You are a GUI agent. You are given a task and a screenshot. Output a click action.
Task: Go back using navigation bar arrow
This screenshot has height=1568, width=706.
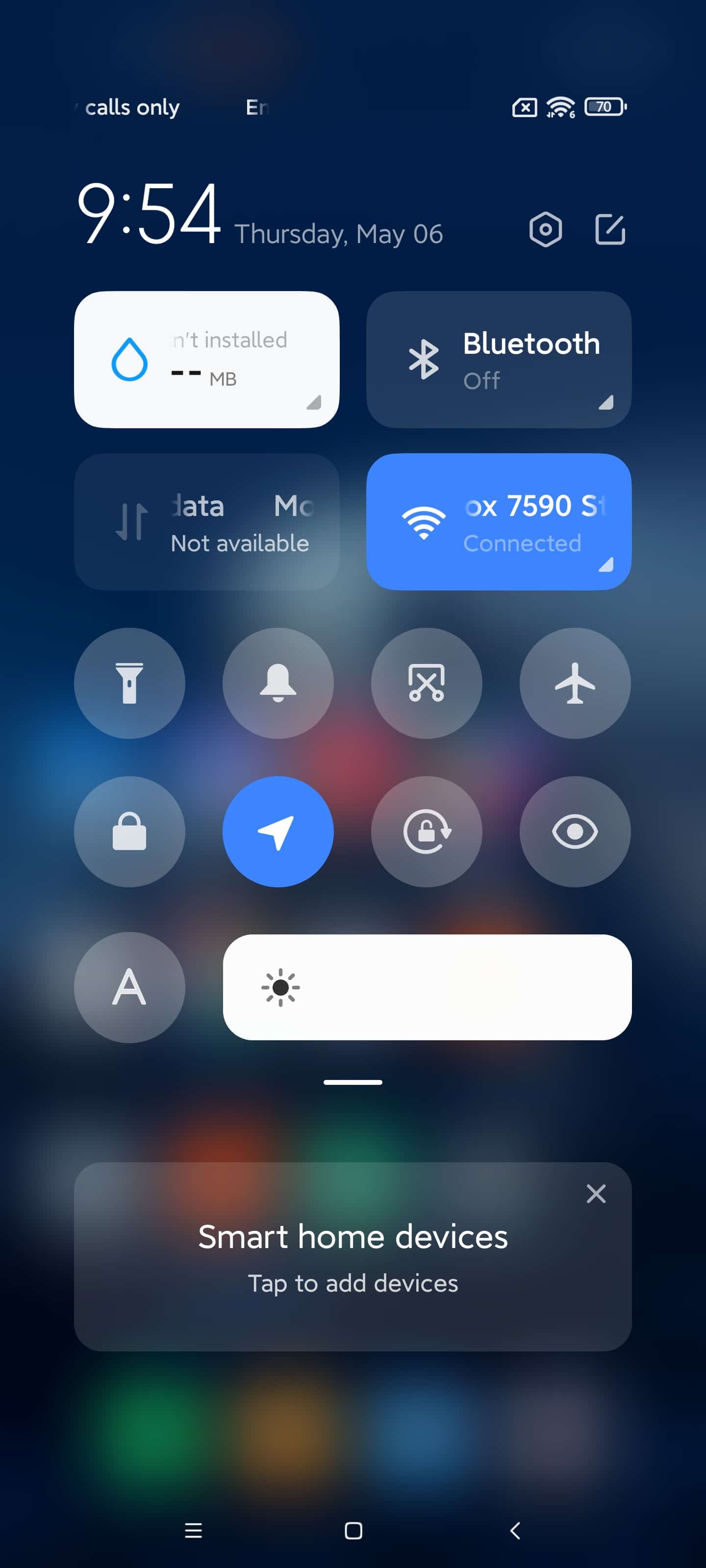tap(515, 1530)
